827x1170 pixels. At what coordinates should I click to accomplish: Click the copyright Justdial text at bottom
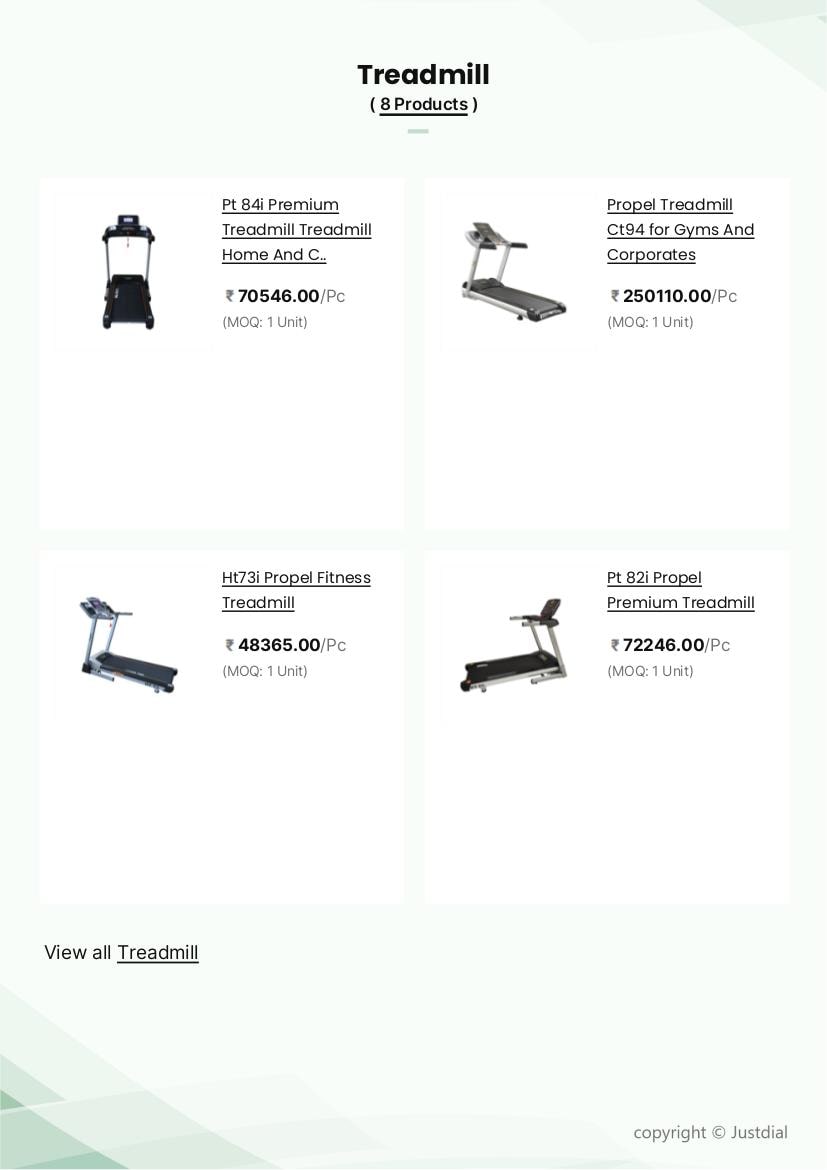pyautogui.click(x=710, y=1132)
